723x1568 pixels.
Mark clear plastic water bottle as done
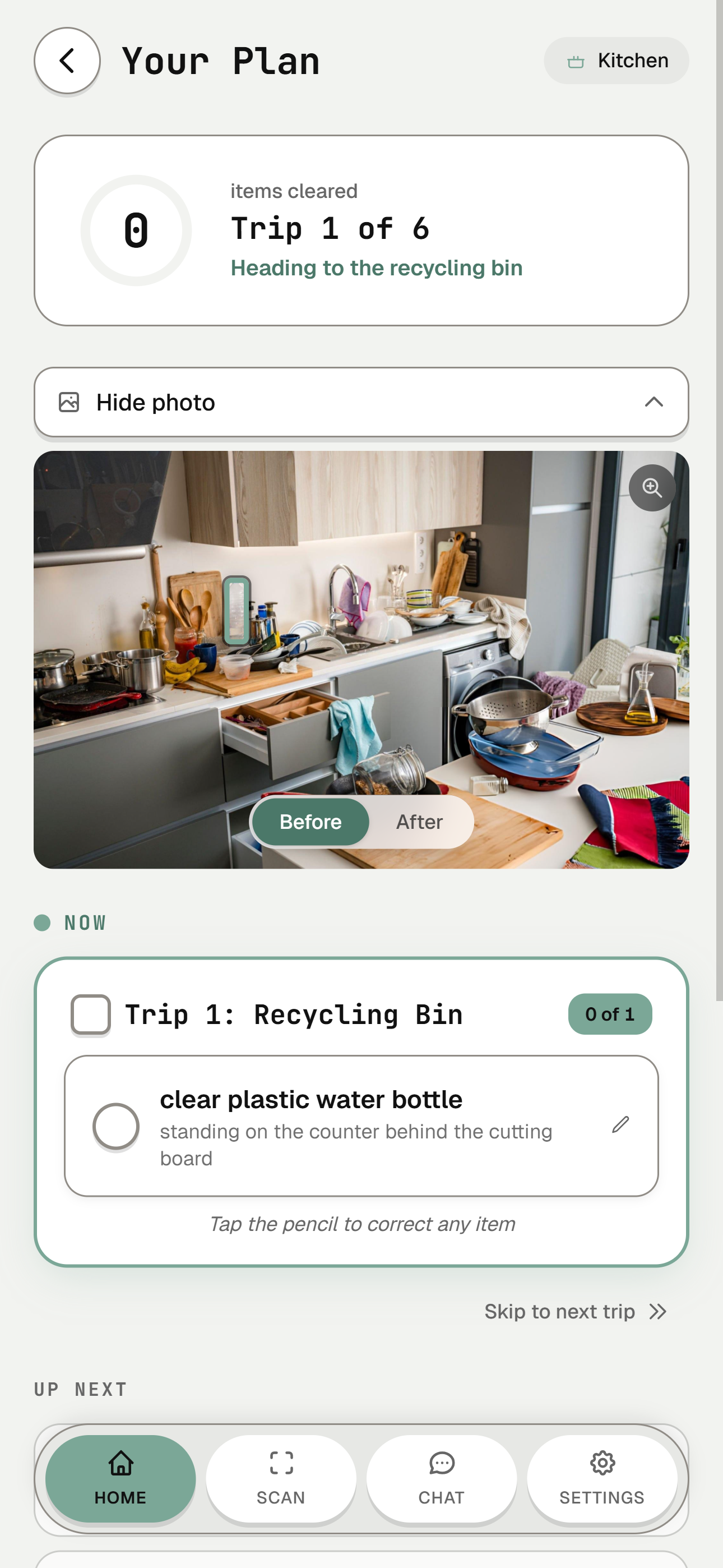(115, 1126)
